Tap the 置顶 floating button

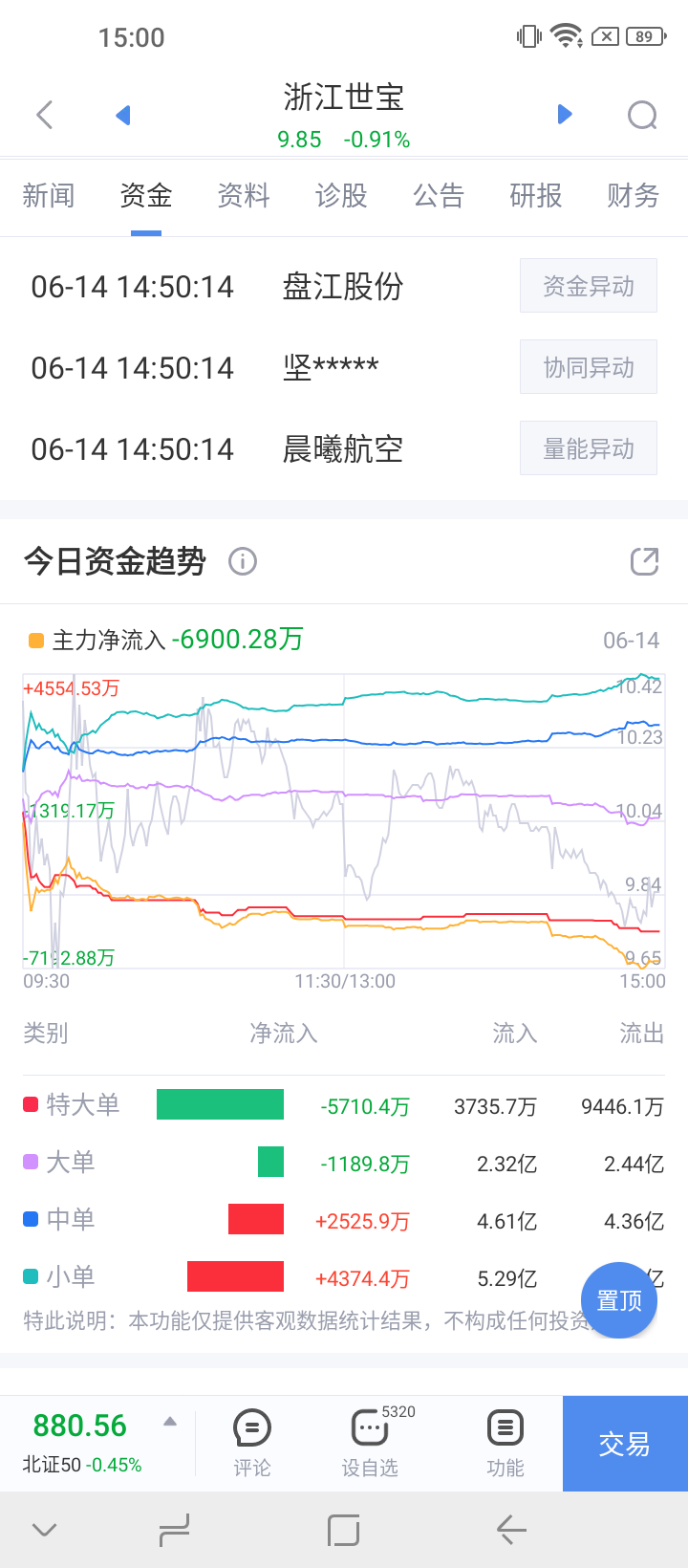click(619, 1300)
